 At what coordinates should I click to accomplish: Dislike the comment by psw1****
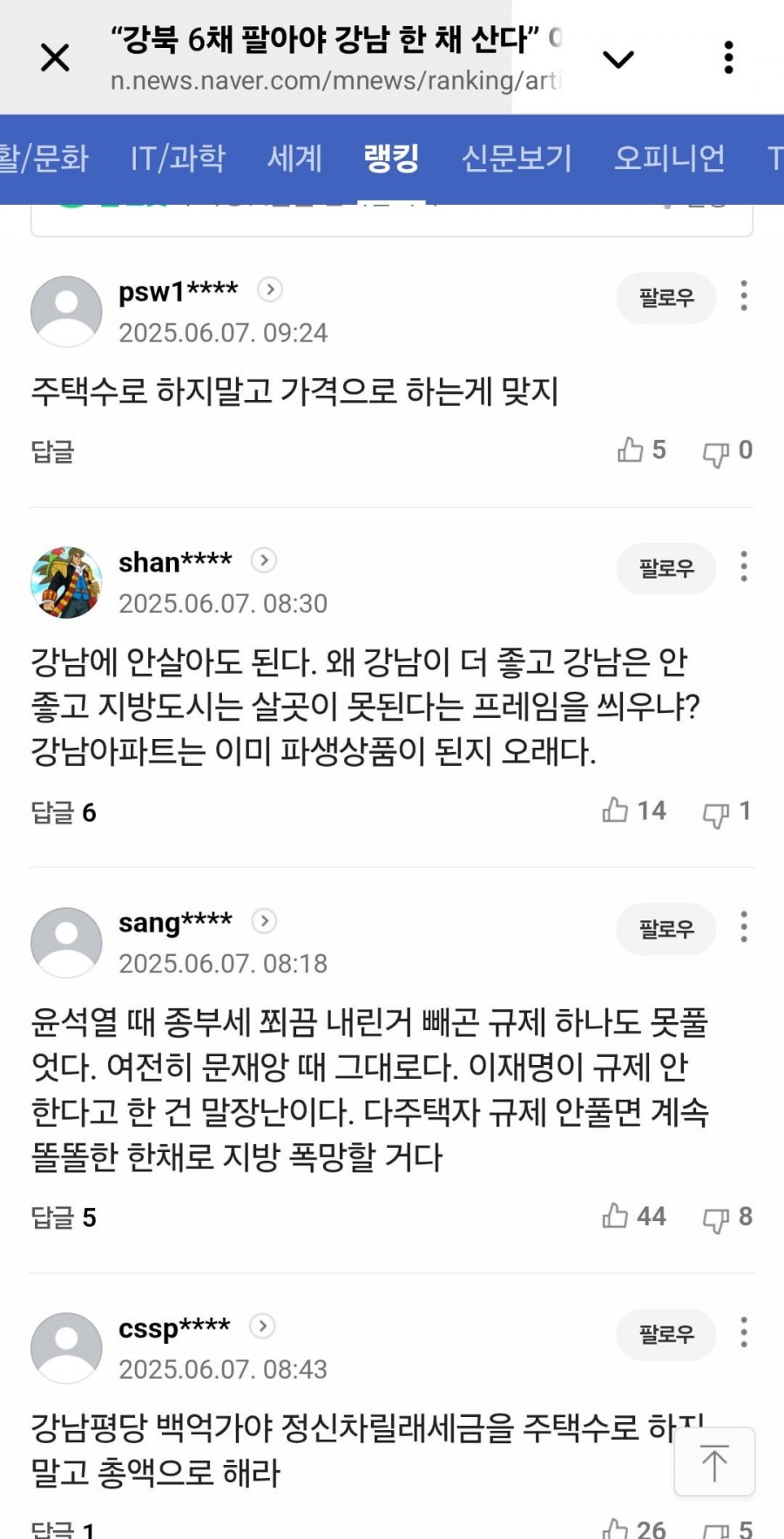click(x=716, y=452)
